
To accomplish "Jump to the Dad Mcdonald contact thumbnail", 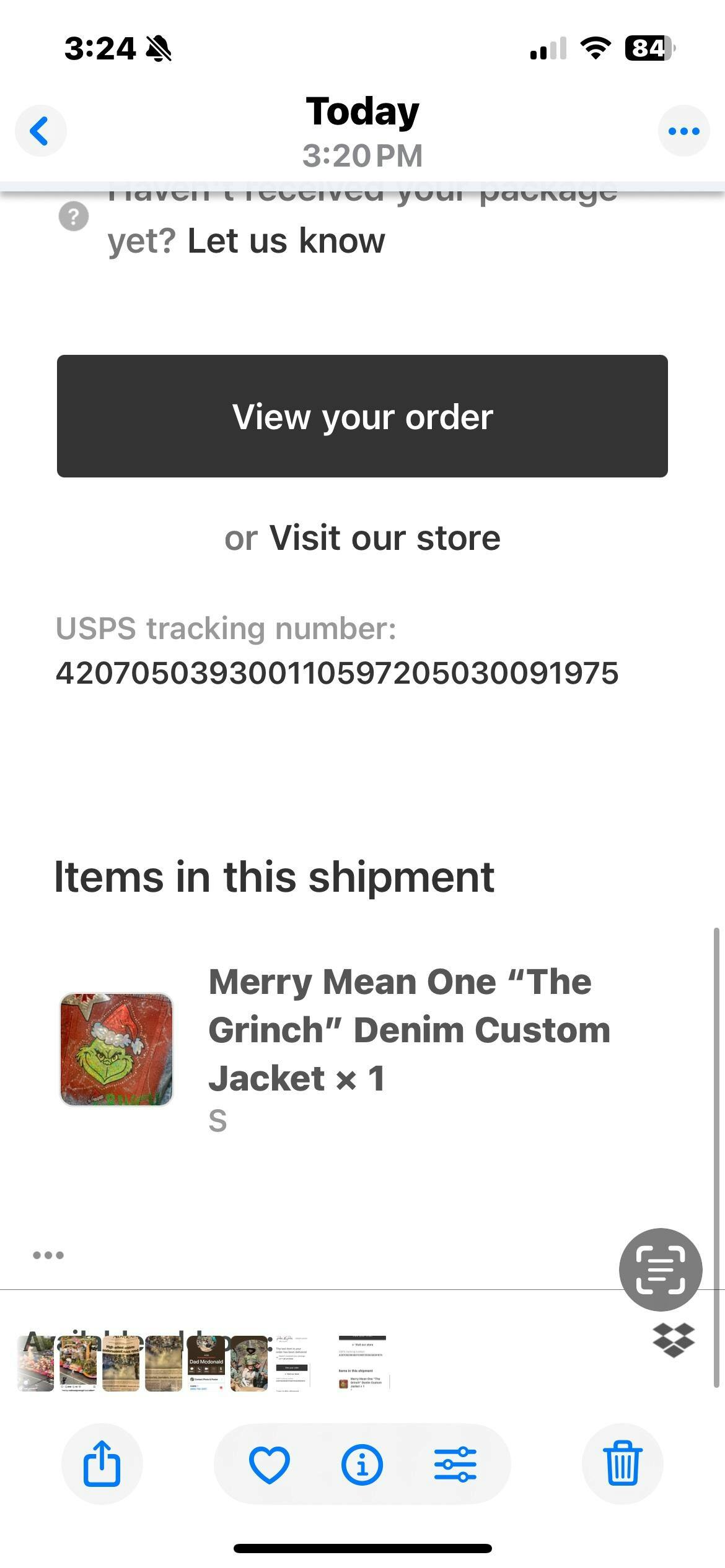I will (206, 1364).
